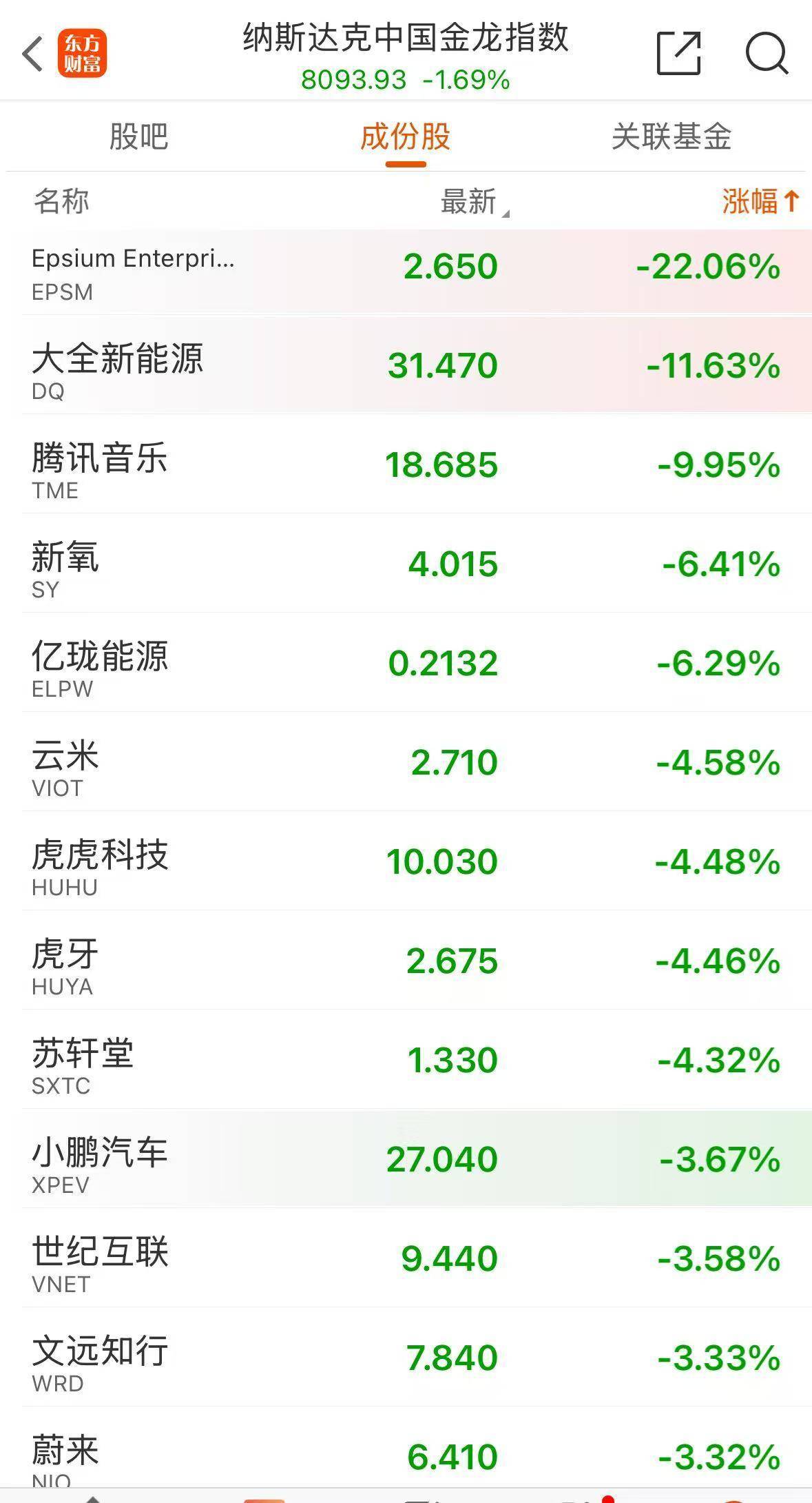The image size is (812, 1503).
Task: Switch to the 关联基金 tab
Action: tap(676, 136)
